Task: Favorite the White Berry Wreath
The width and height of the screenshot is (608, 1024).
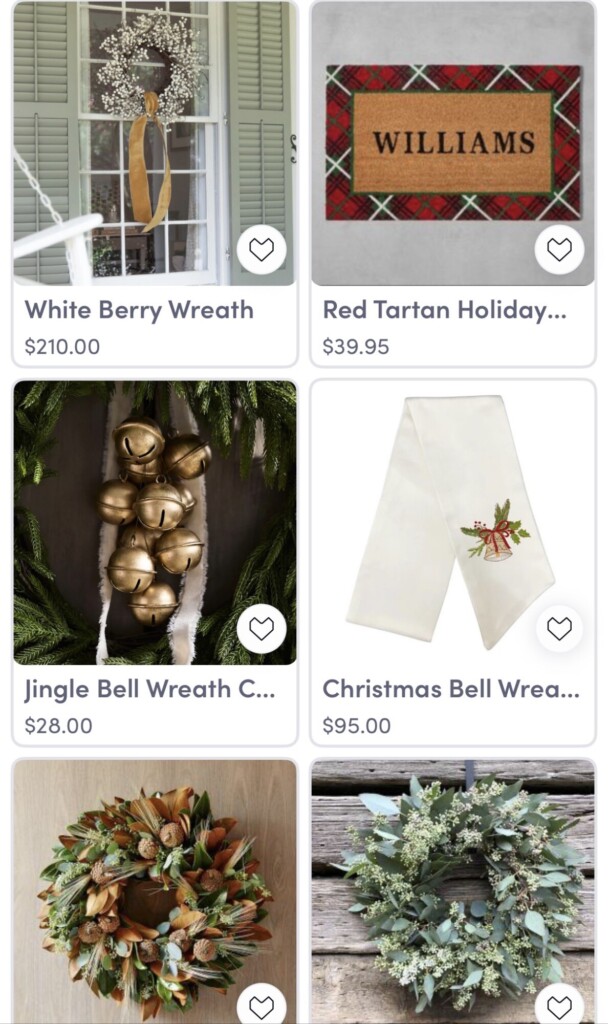Action: (x=261, y=250)
